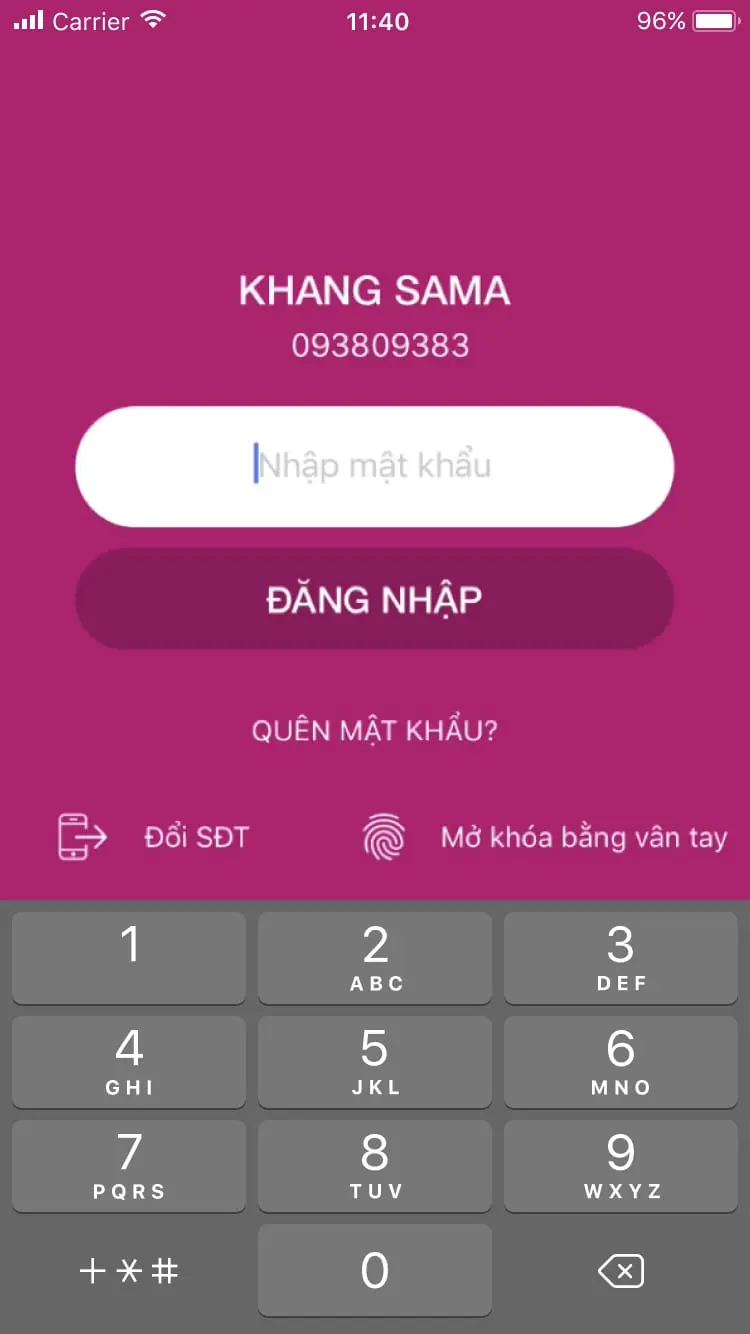Click the Nhập mật khẩu password field
Viewport: 750px width, 1334px height.
point(375,466)
